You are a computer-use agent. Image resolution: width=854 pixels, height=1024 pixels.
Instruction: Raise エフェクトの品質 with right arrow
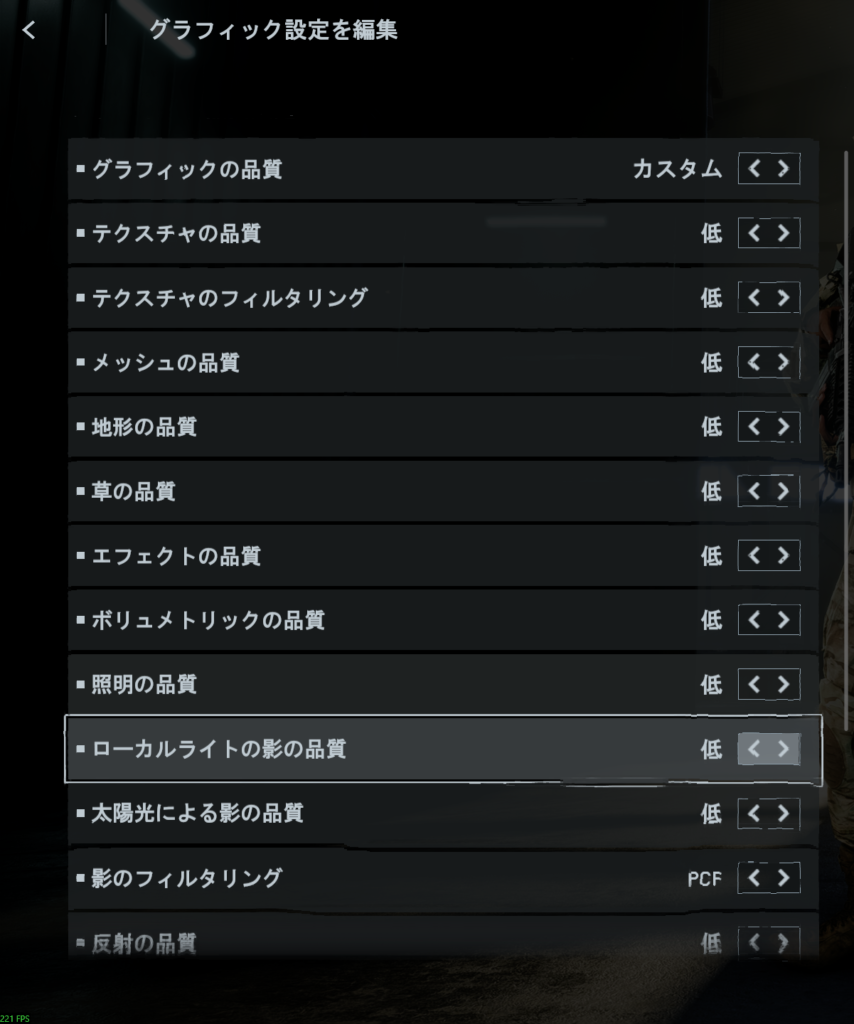(x=784, y=555)
